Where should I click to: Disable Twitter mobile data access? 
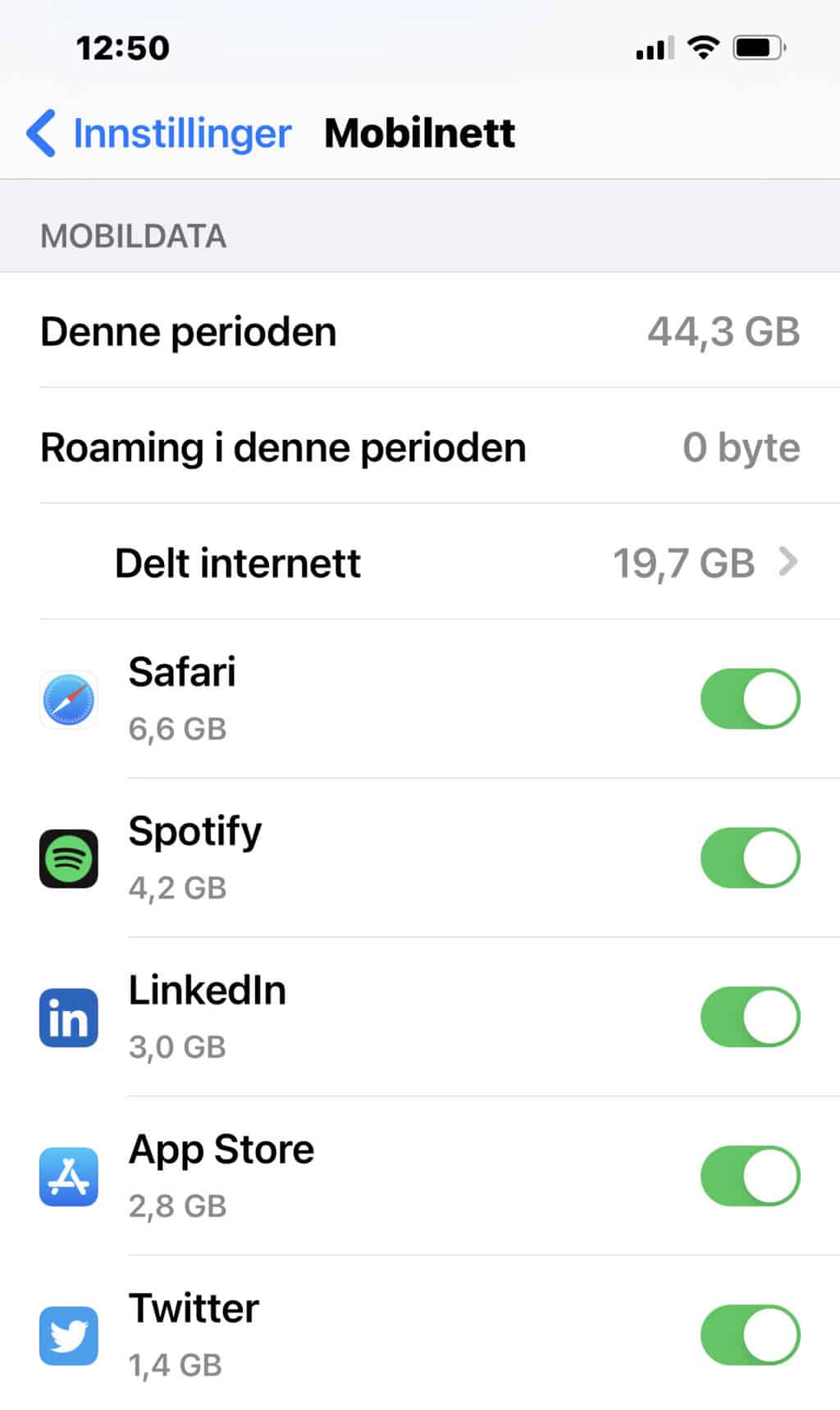tap(750, 1335)
